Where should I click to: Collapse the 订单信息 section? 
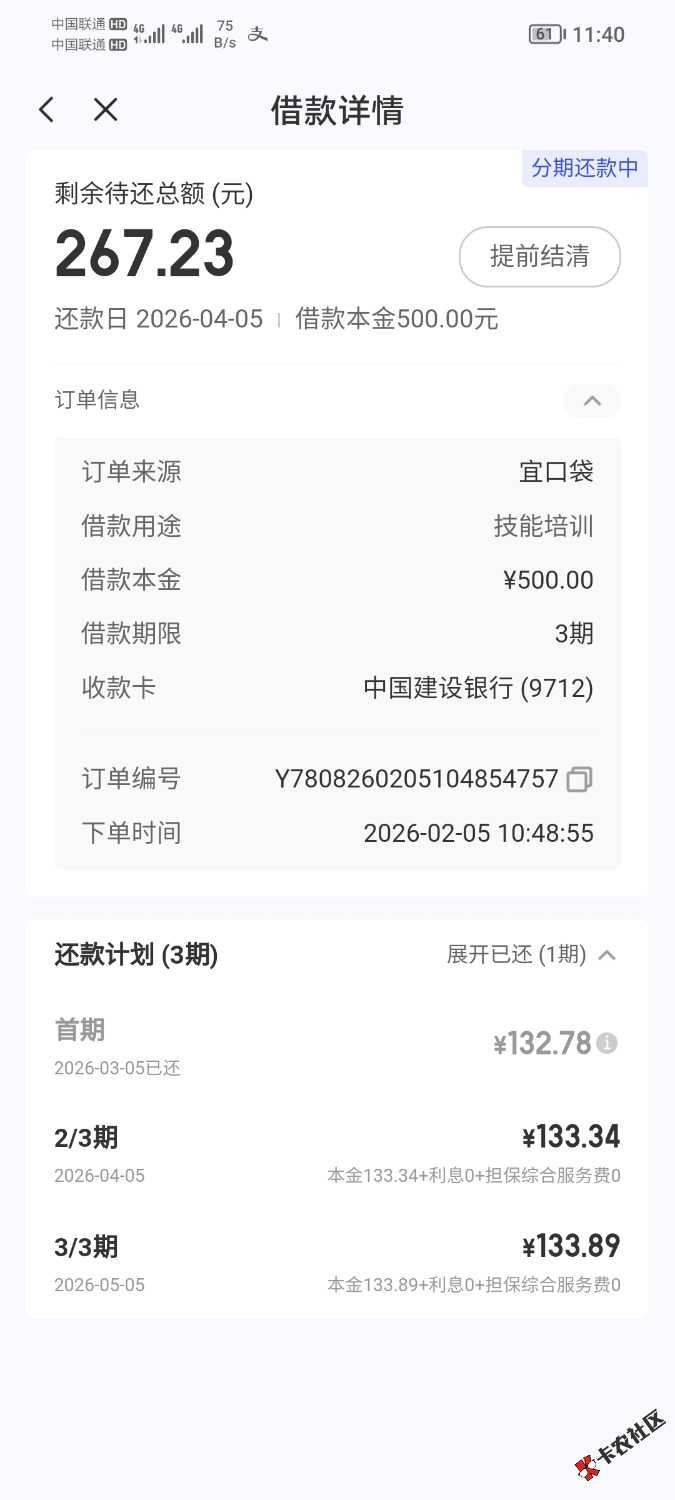592,401
